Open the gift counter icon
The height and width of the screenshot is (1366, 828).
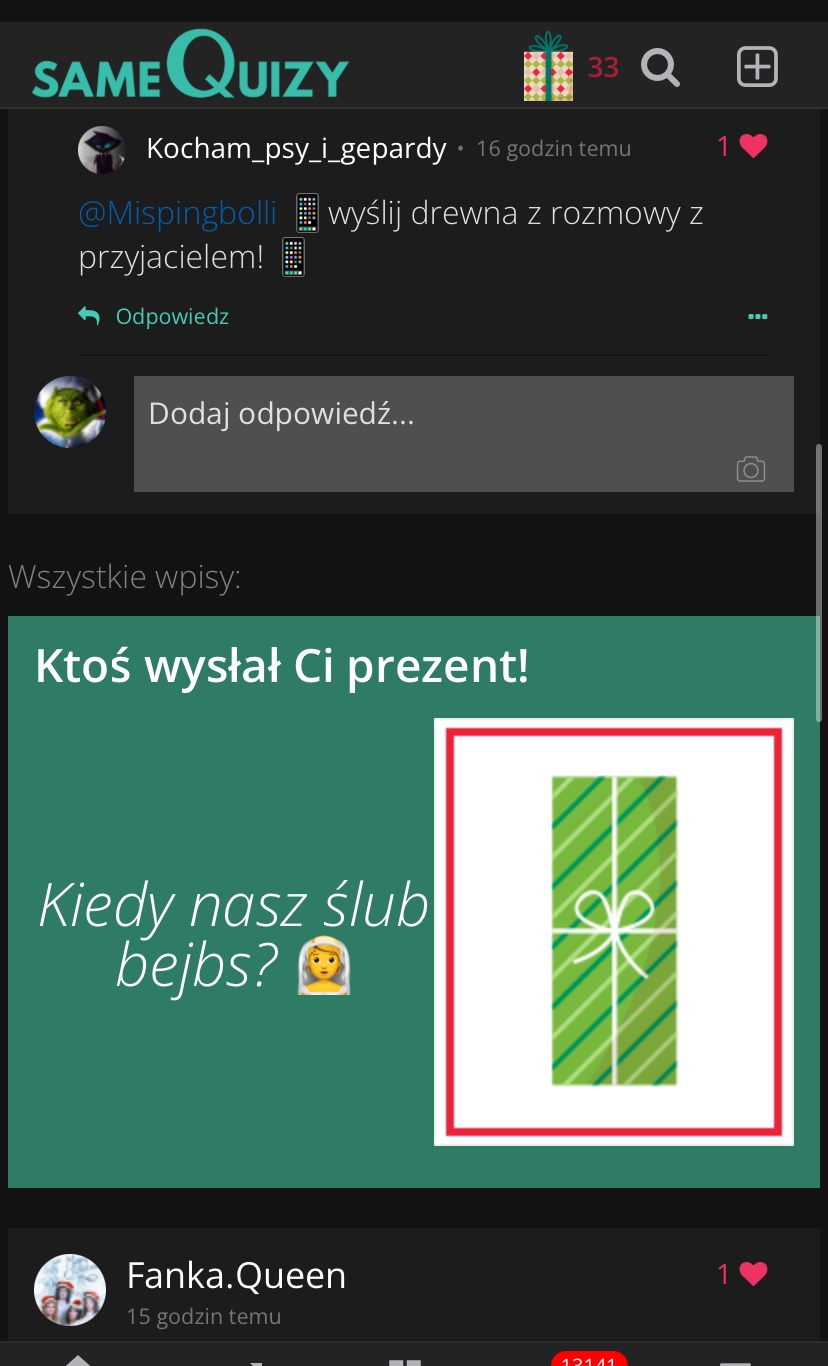click(549, 67)
